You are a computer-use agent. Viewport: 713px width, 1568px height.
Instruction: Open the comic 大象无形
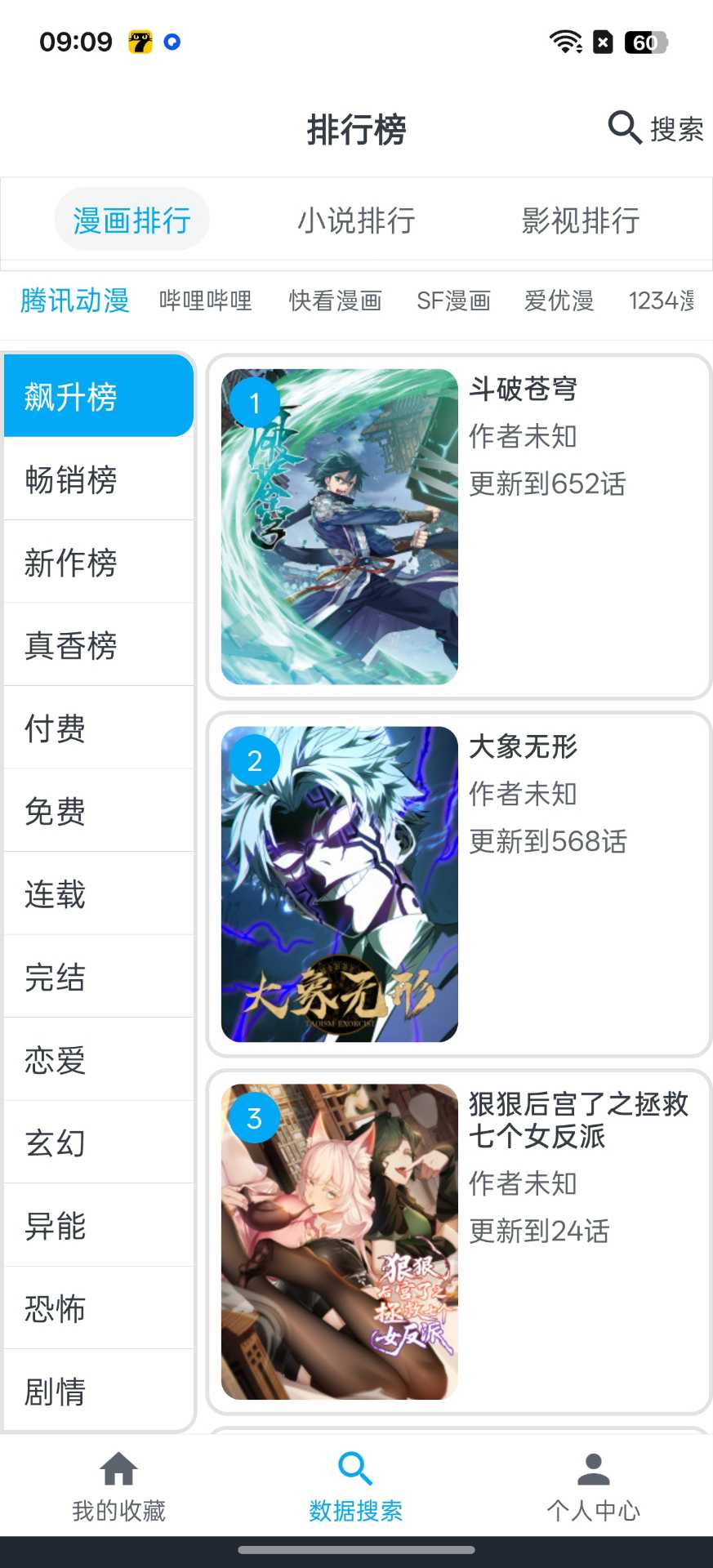[x=459, y=884]
